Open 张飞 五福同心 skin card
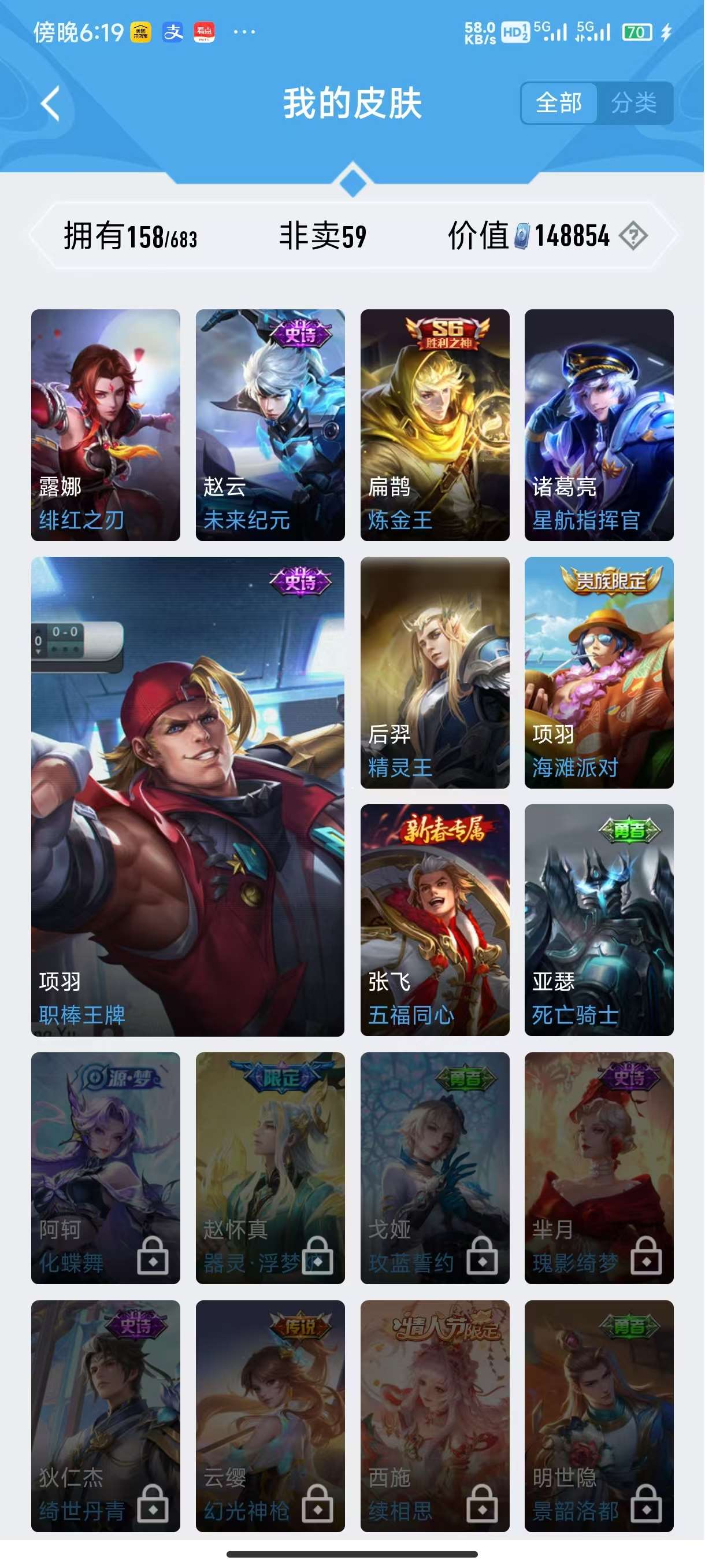This screenshot has width=705, height=1568. pyautogui.click(x=435, y=920)
